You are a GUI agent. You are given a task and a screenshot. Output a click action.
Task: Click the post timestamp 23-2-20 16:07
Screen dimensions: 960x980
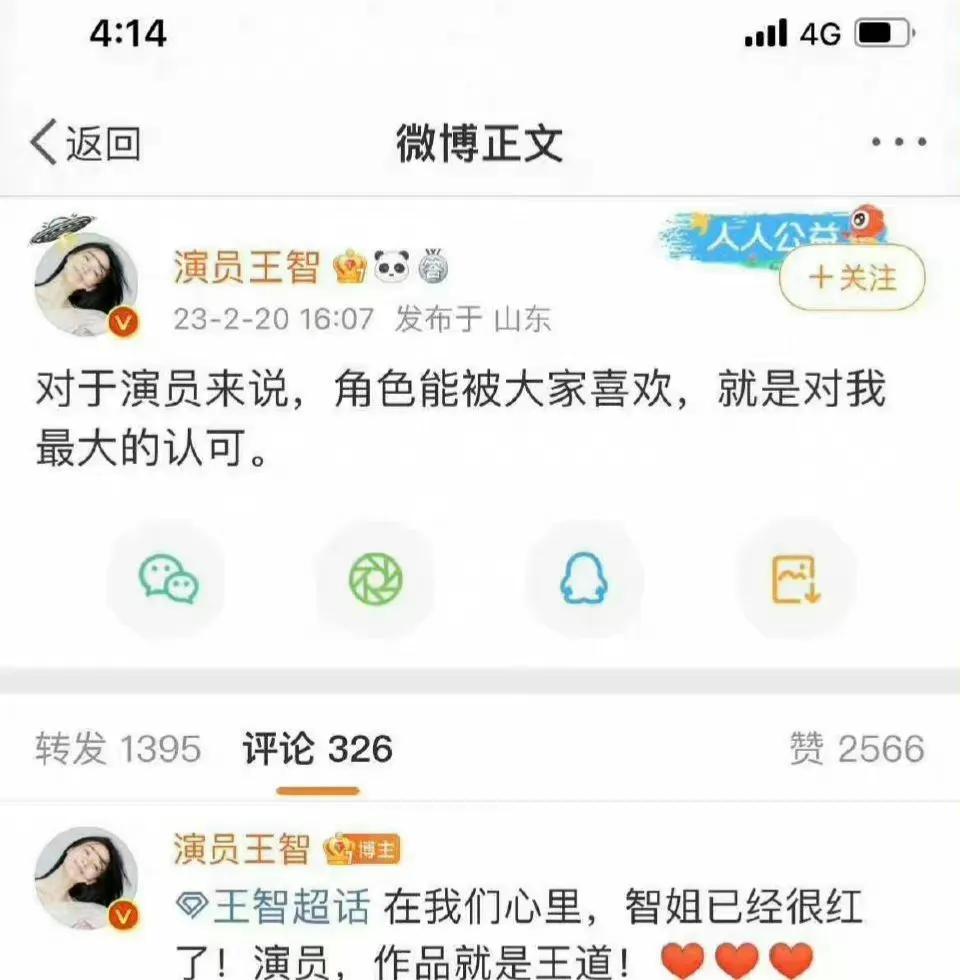tap(270, 312)
